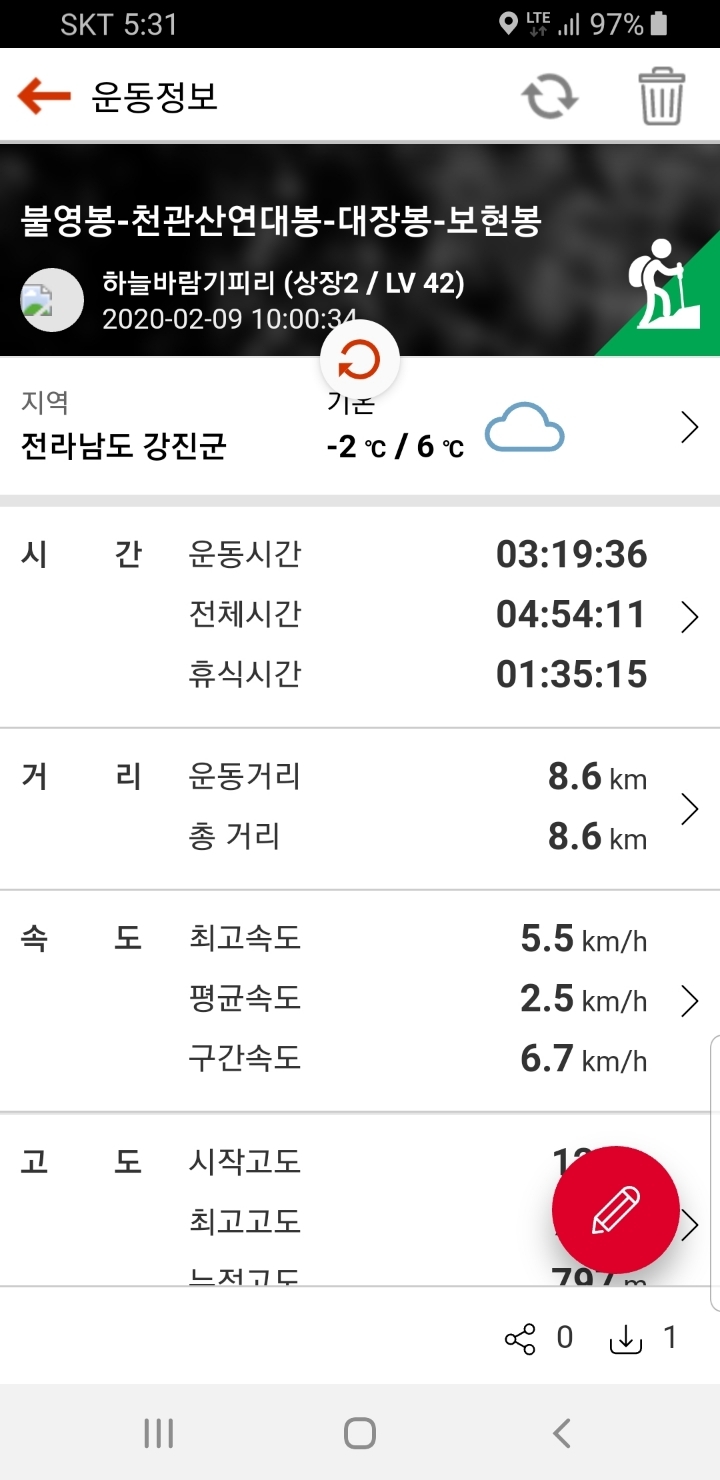Tap the system home button

tap(360, 1433)
